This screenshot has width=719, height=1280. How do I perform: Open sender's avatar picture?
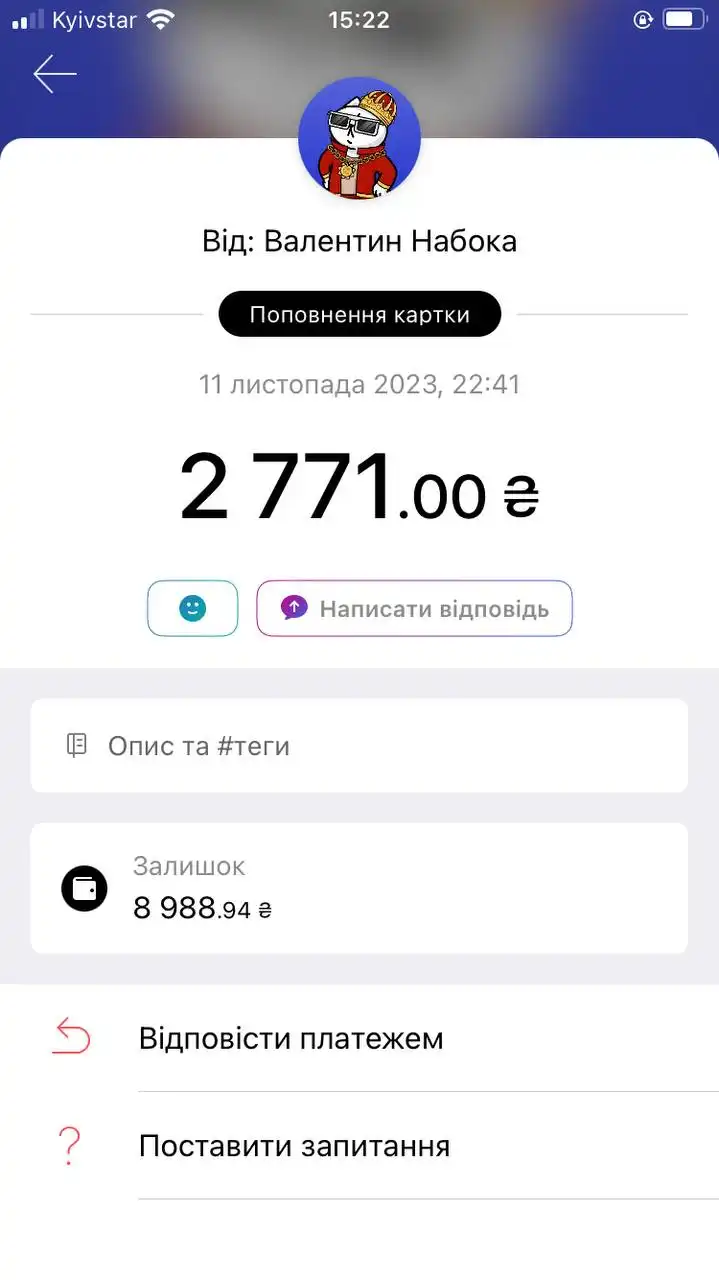pyautogui.click(x=359, y=138)
